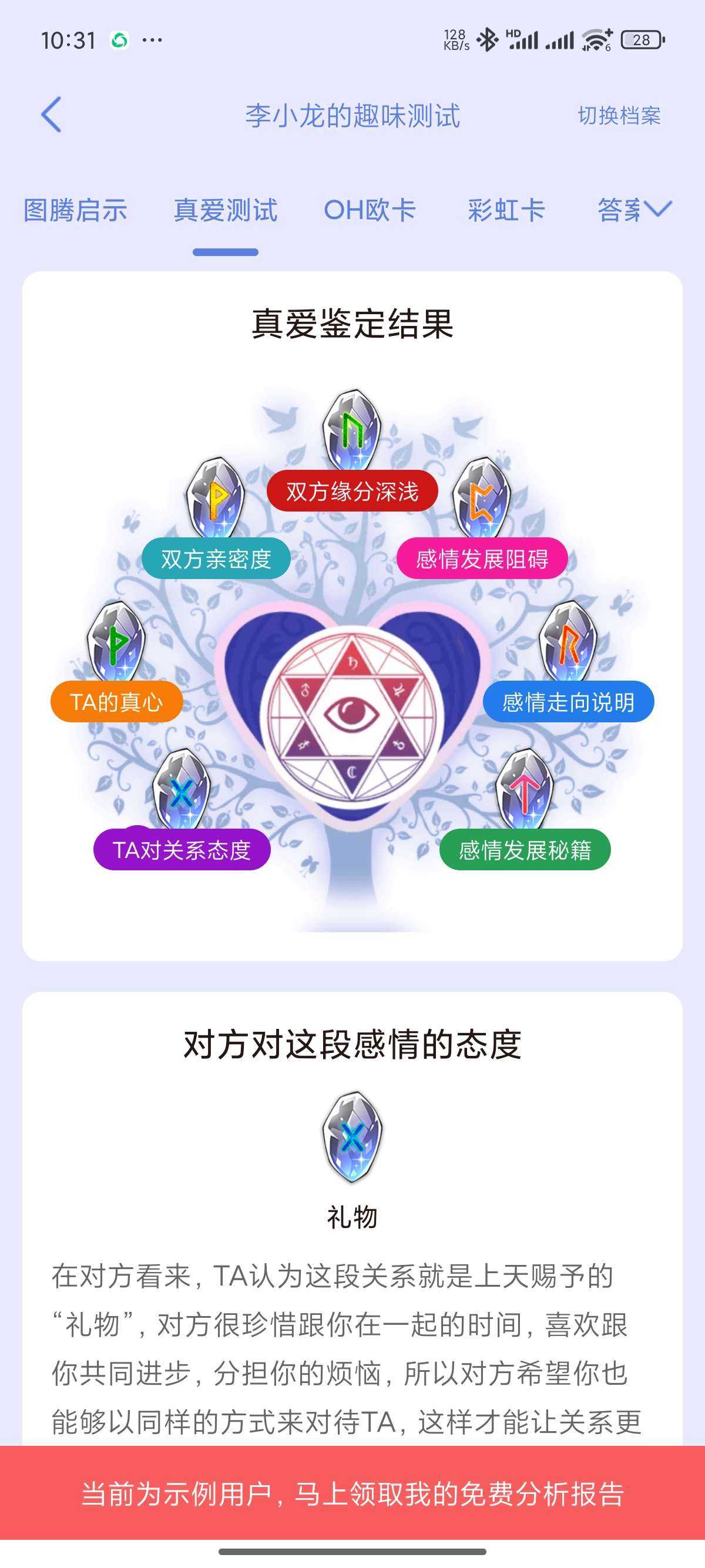Viewport: 705px width, 1568px height.
Task: Claim my free analysis report banner
Action: [x=352, y=1492]
